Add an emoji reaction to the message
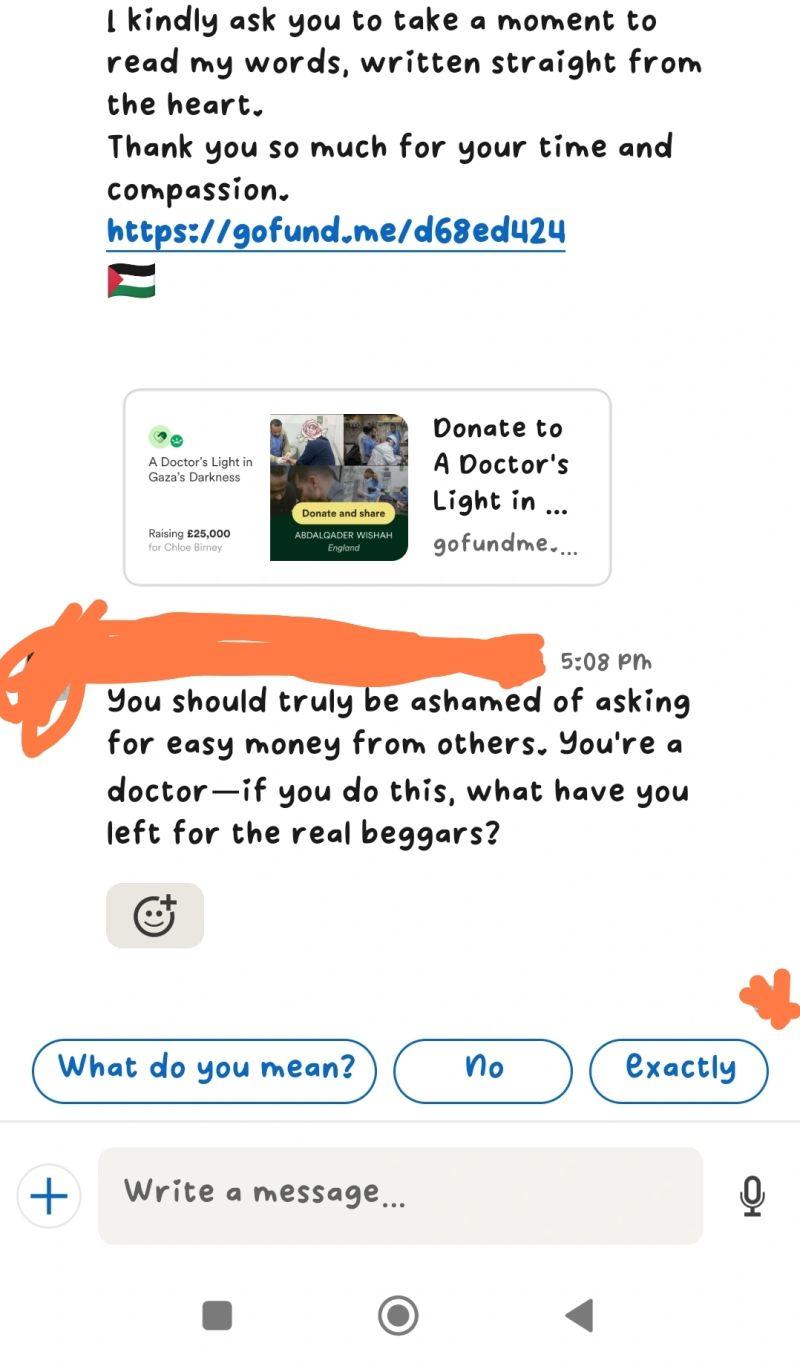This screenshot has height=1366, width=800. pos(155,915)
